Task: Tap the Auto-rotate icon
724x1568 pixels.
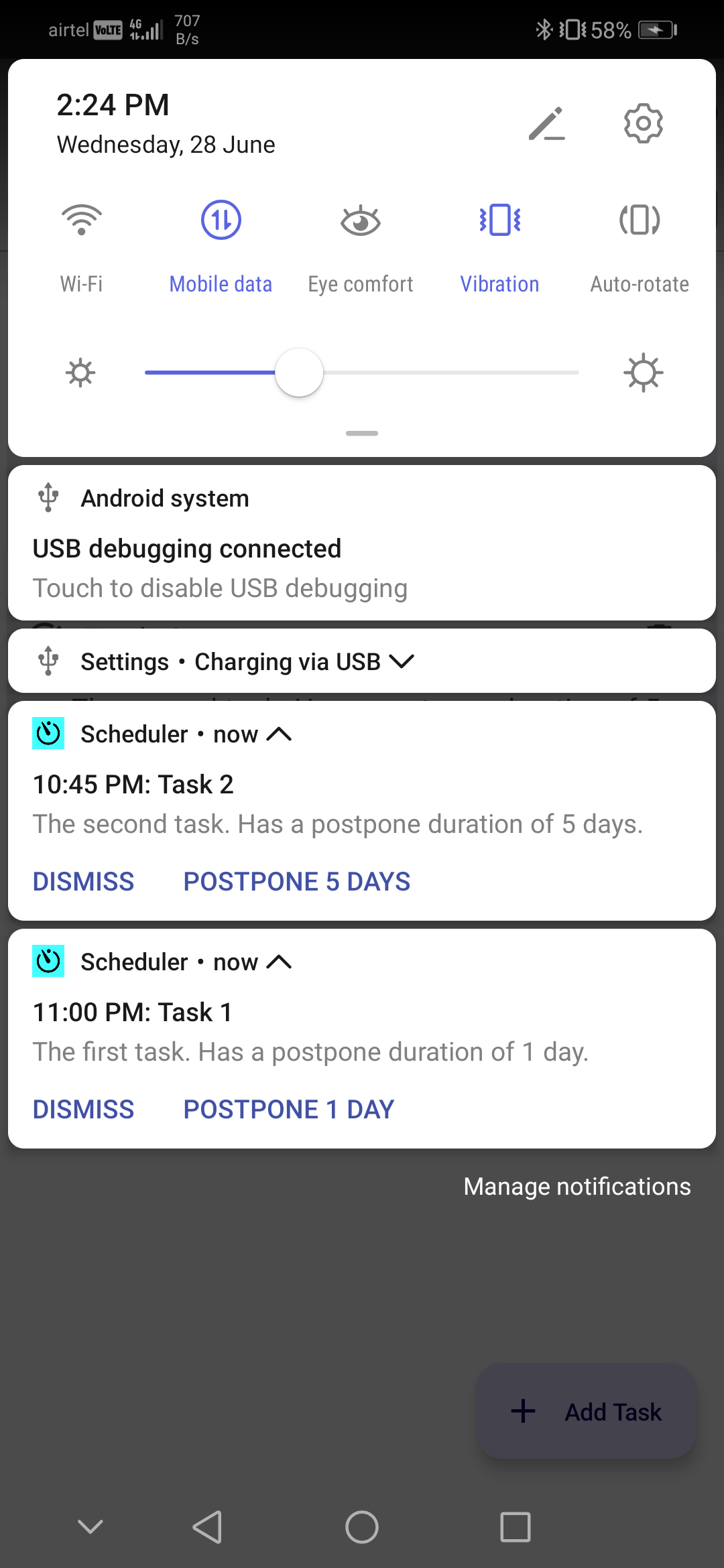Action: coord(639,220)
